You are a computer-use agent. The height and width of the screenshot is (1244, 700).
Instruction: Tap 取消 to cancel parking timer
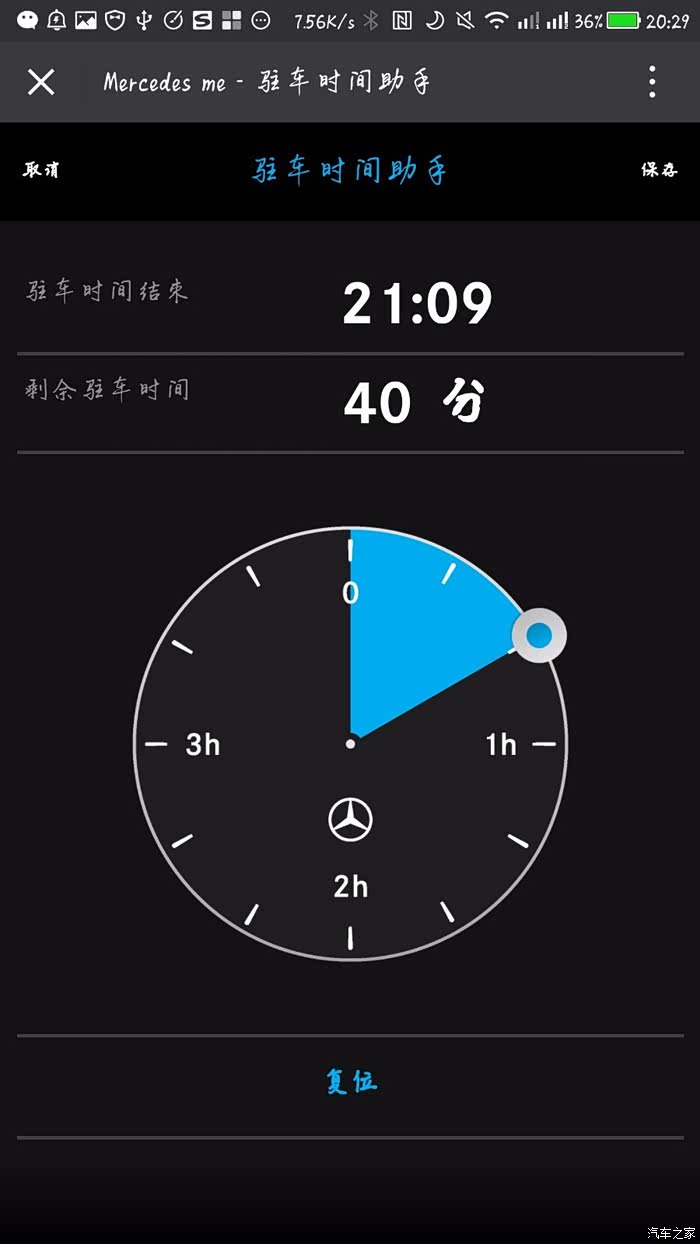(x=41, y=170)
